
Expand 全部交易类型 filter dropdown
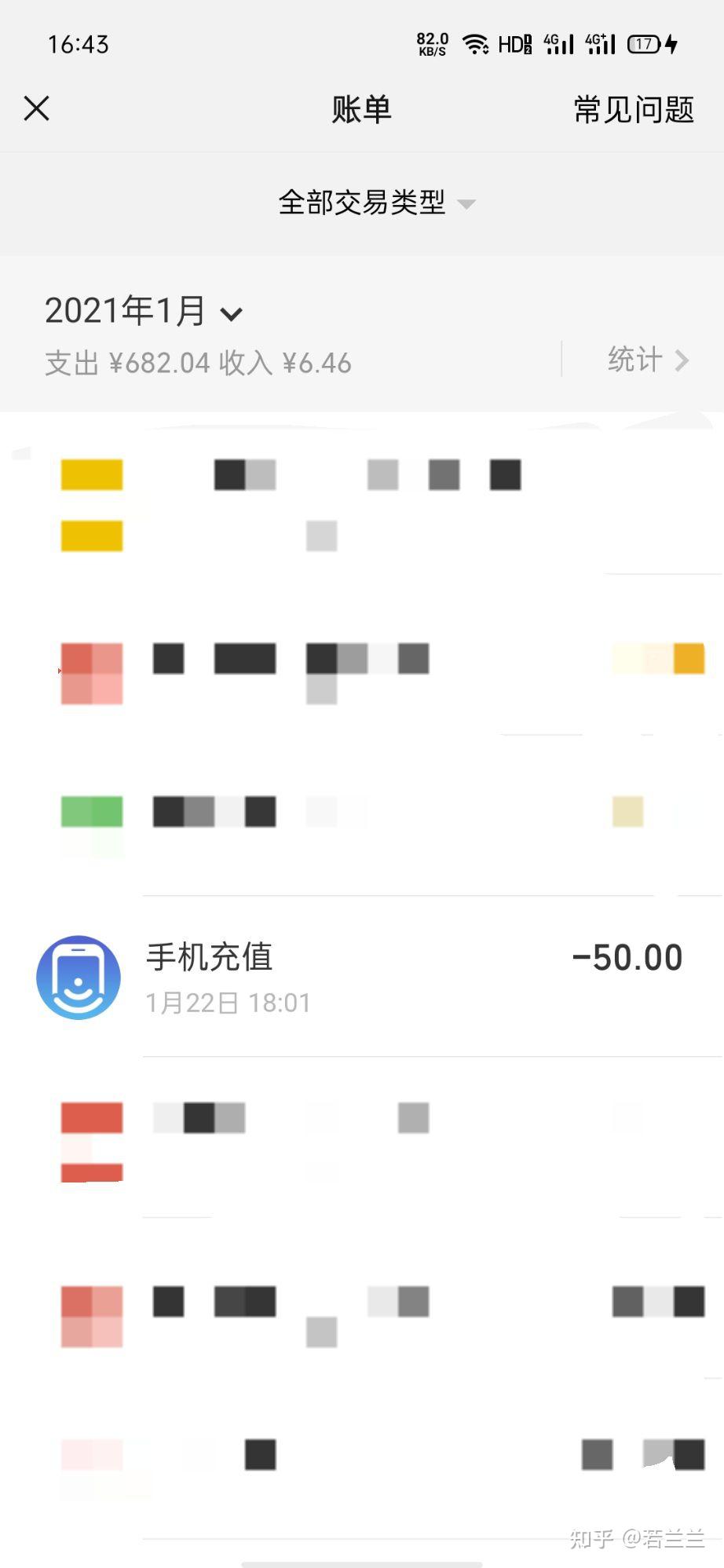tap(376, 203)
